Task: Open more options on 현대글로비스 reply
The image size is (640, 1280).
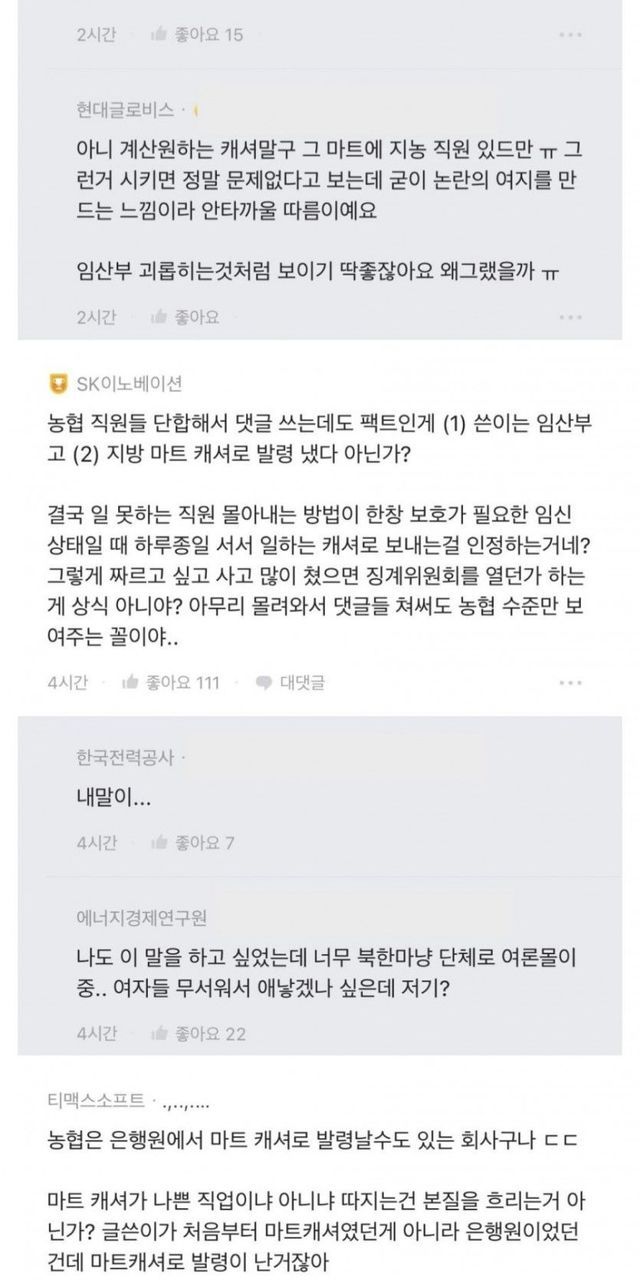Action: [570, 317]
